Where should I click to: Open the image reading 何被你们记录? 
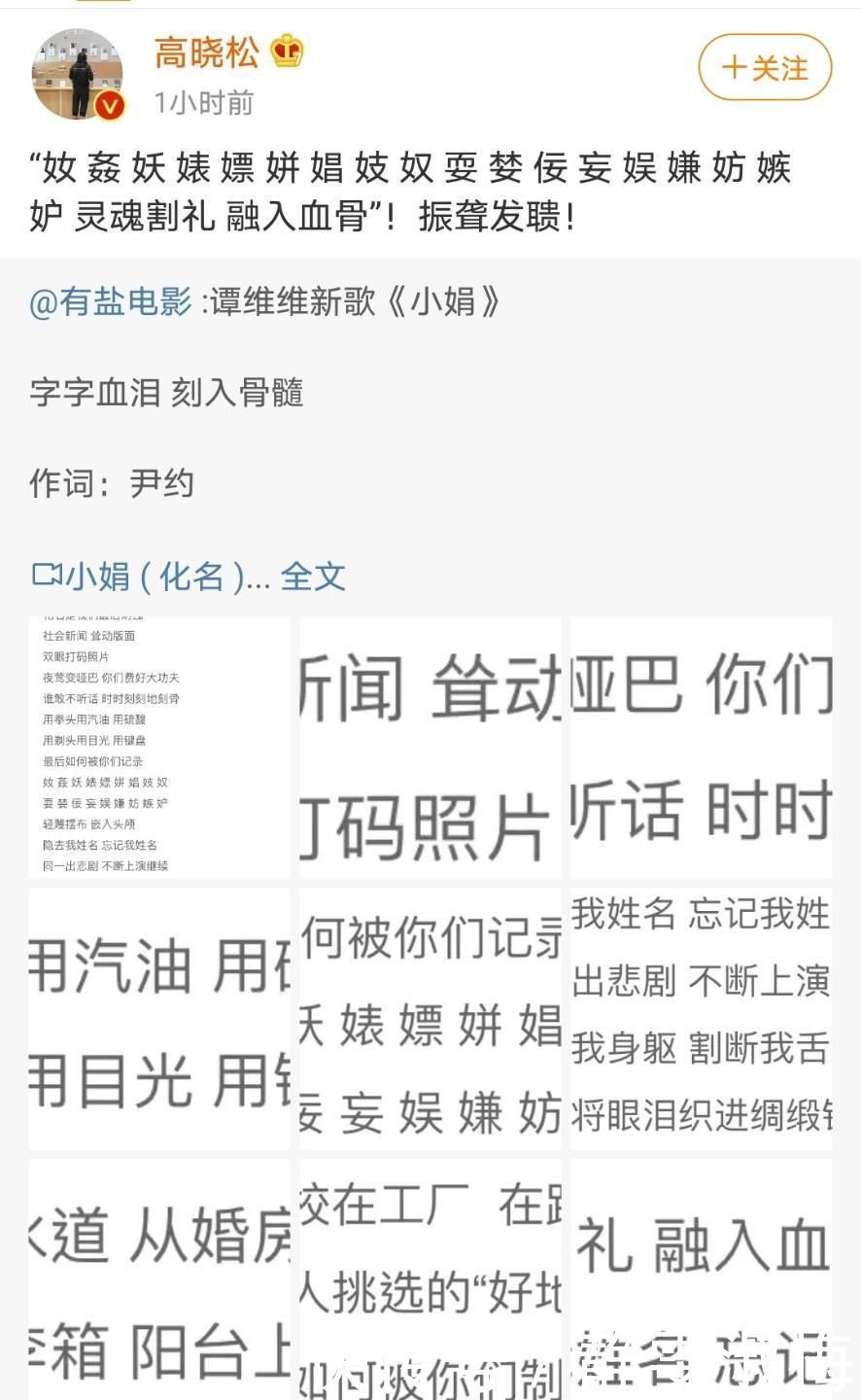(x=430, y=1018)
